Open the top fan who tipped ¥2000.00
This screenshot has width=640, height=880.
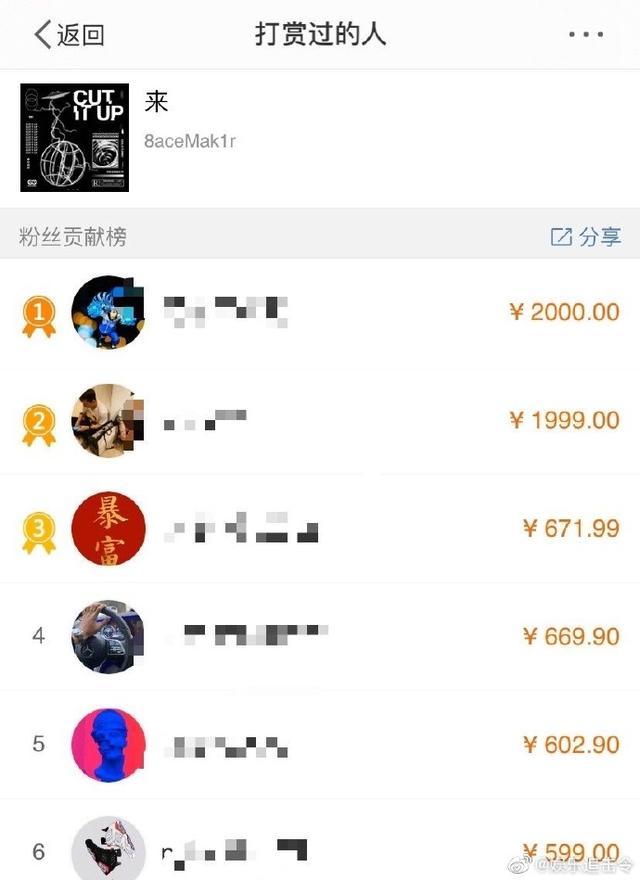pos(320,312)
